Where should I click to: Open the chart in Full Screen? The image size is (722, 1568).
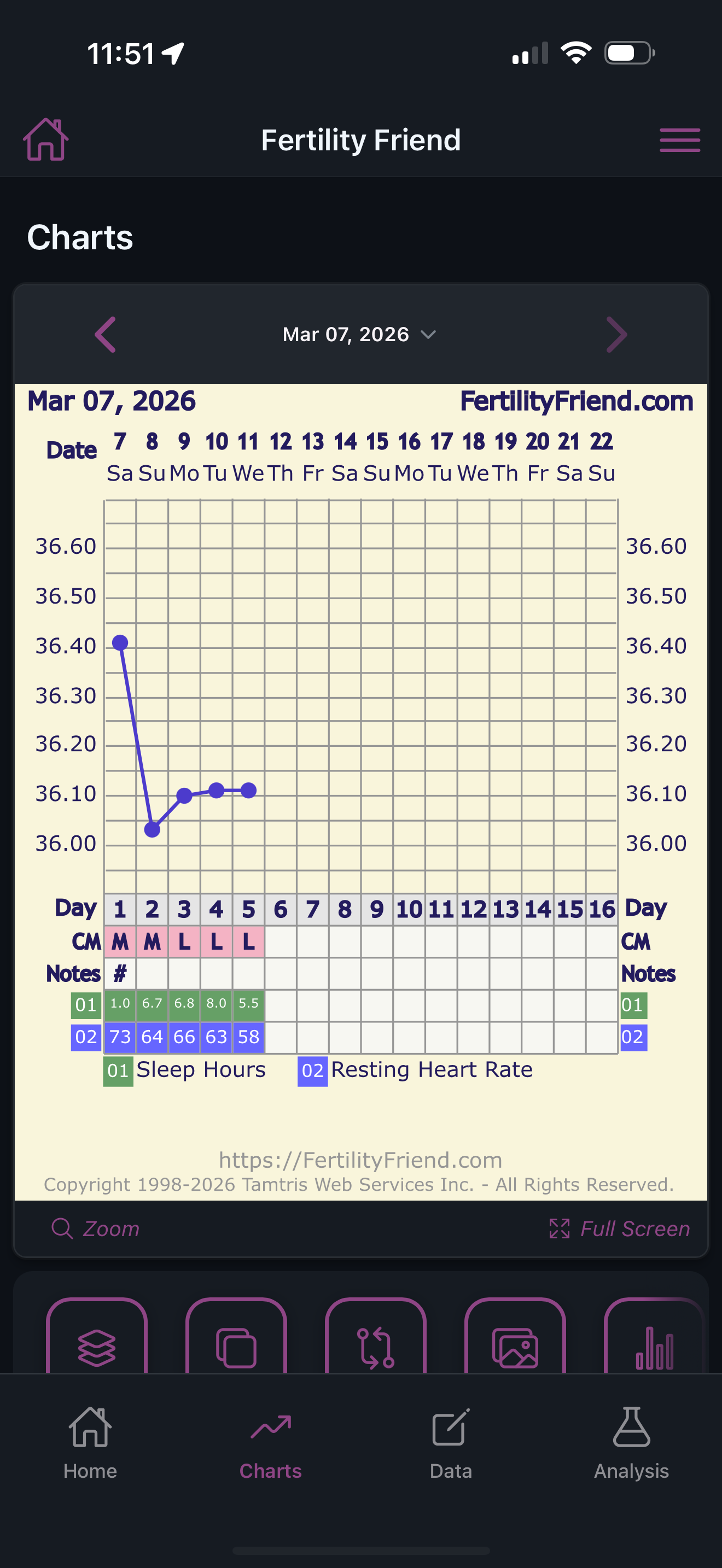(619, 1228)
